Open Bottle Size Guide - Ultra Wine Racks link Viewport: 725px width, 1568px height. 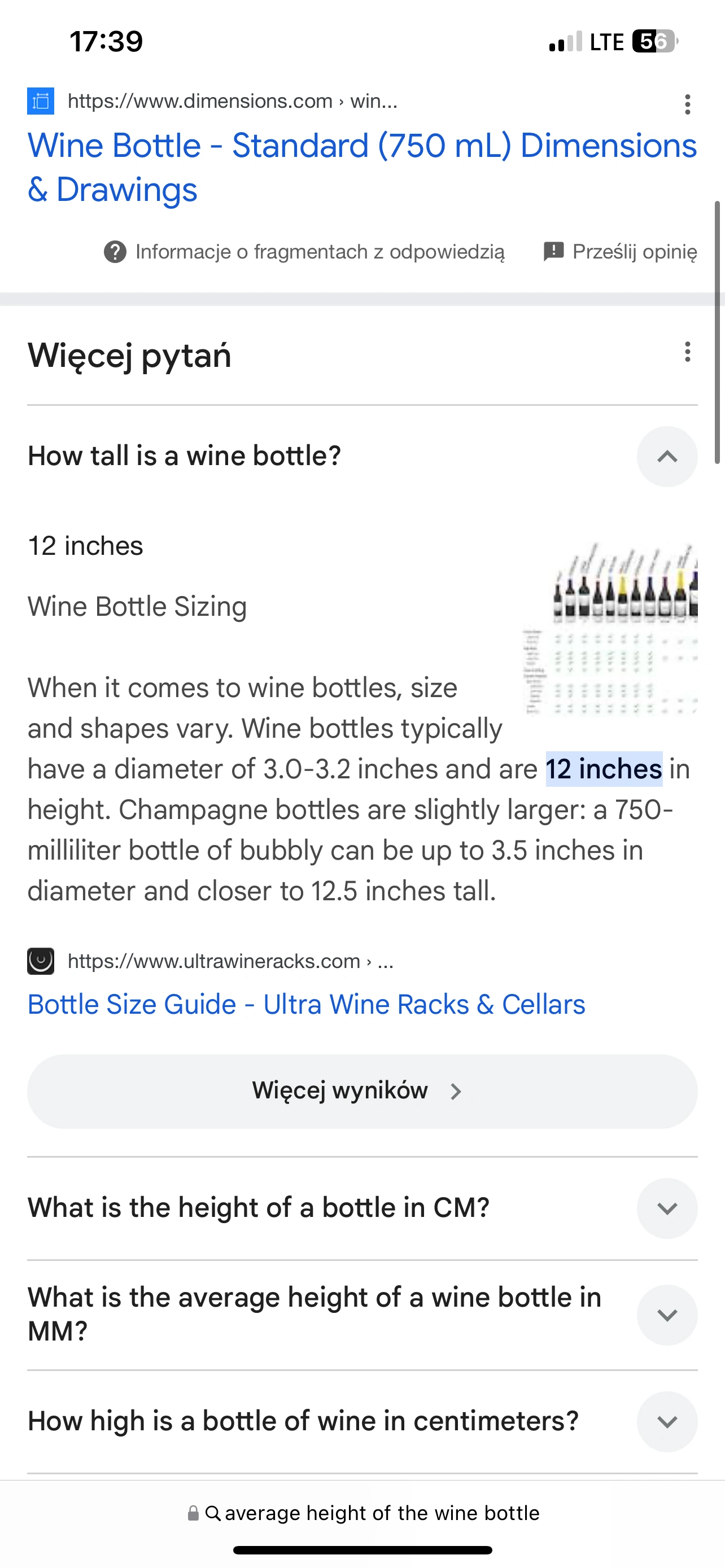tap(306, 1004)
